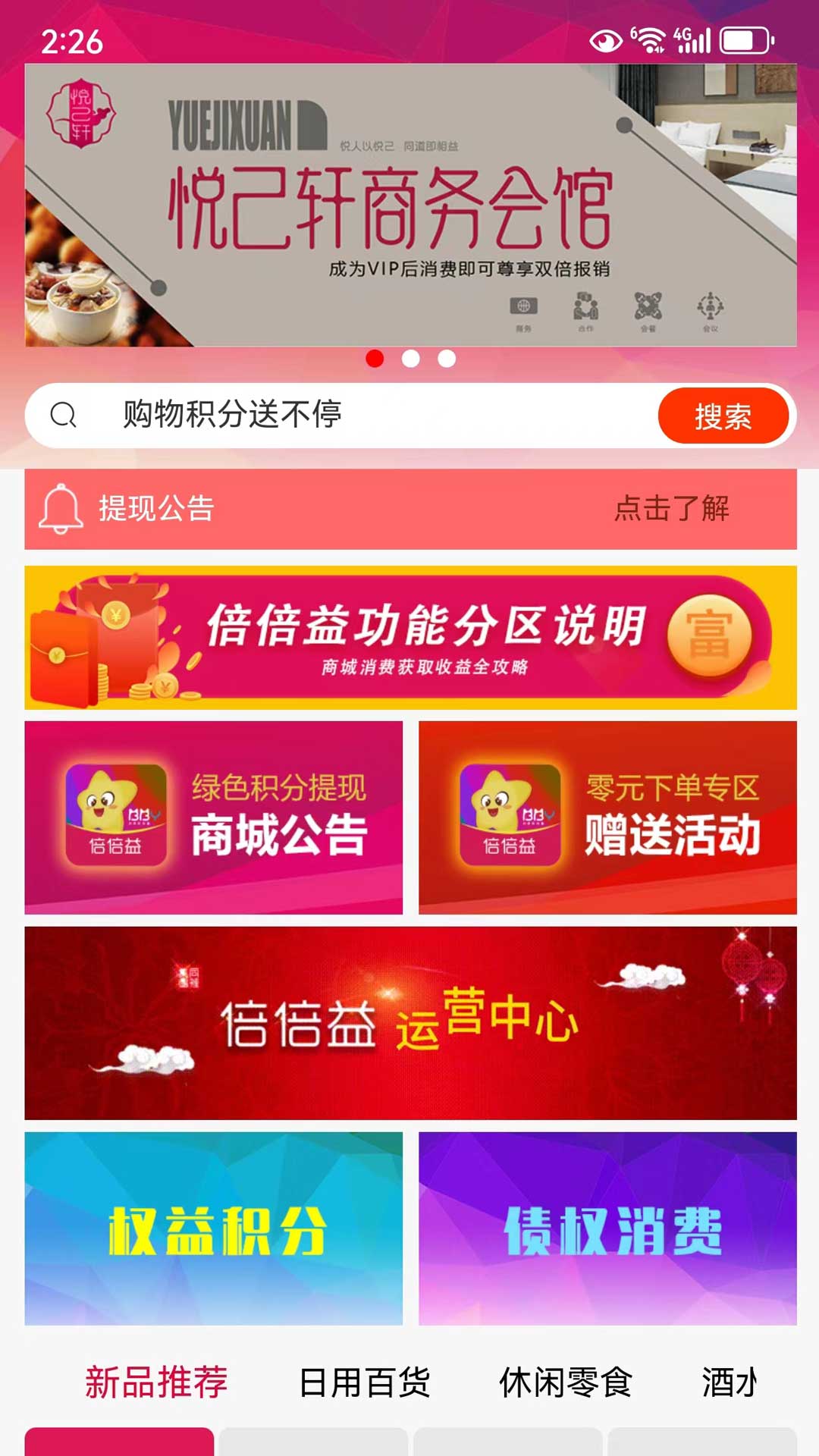
Task: Switch to the 新品推荐 tab
Action: [156, 1382]
